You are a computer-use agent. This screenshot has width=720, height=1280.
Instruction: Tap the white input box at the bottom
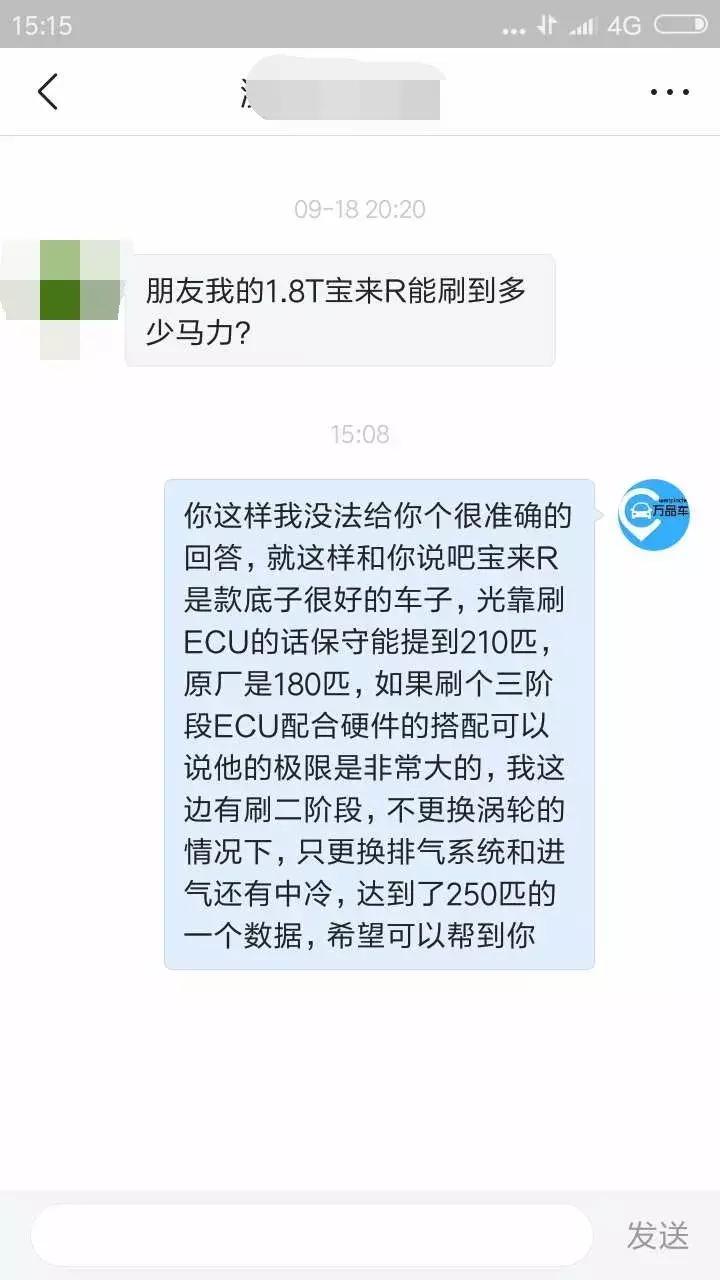click(x=310, y=1234)
